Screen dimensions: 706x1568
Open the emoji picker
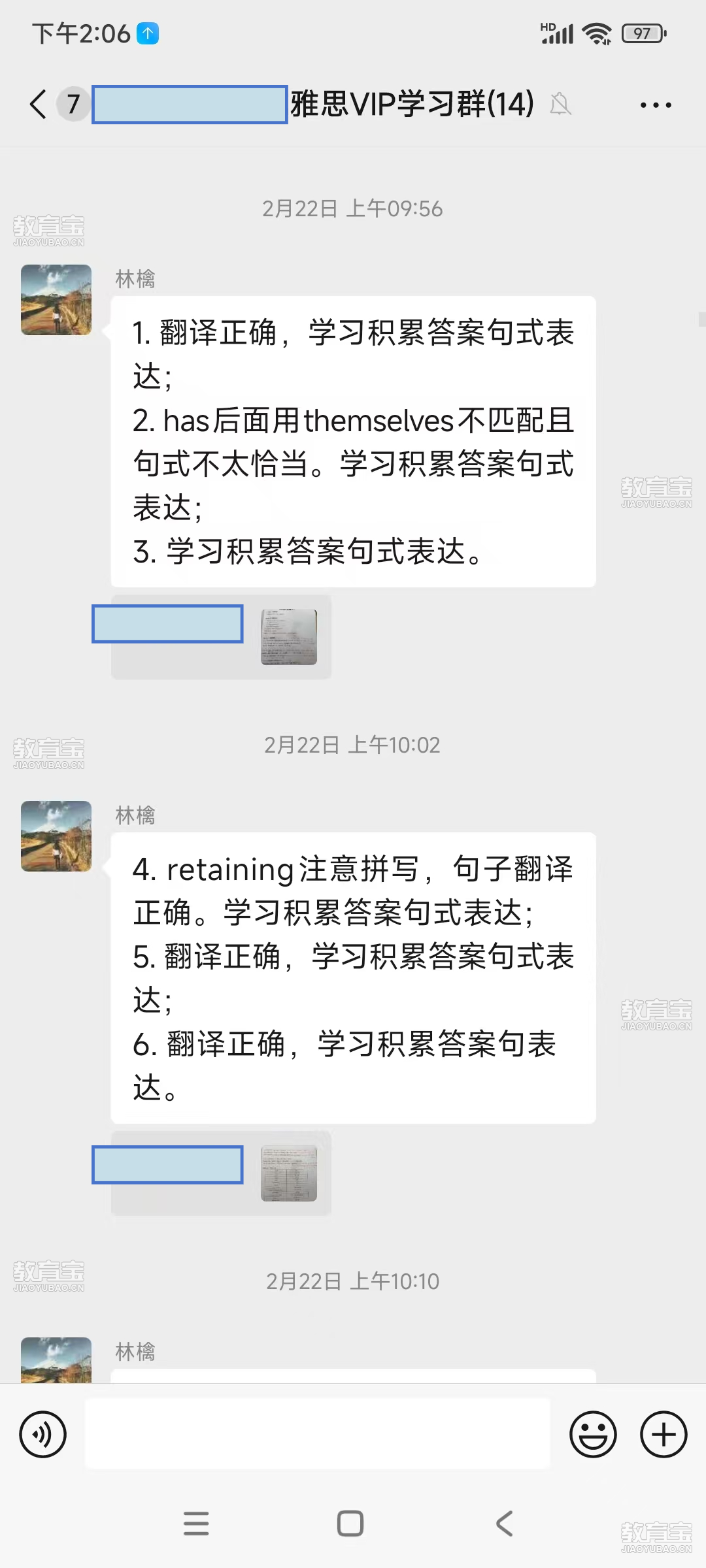pos(593,1435)
